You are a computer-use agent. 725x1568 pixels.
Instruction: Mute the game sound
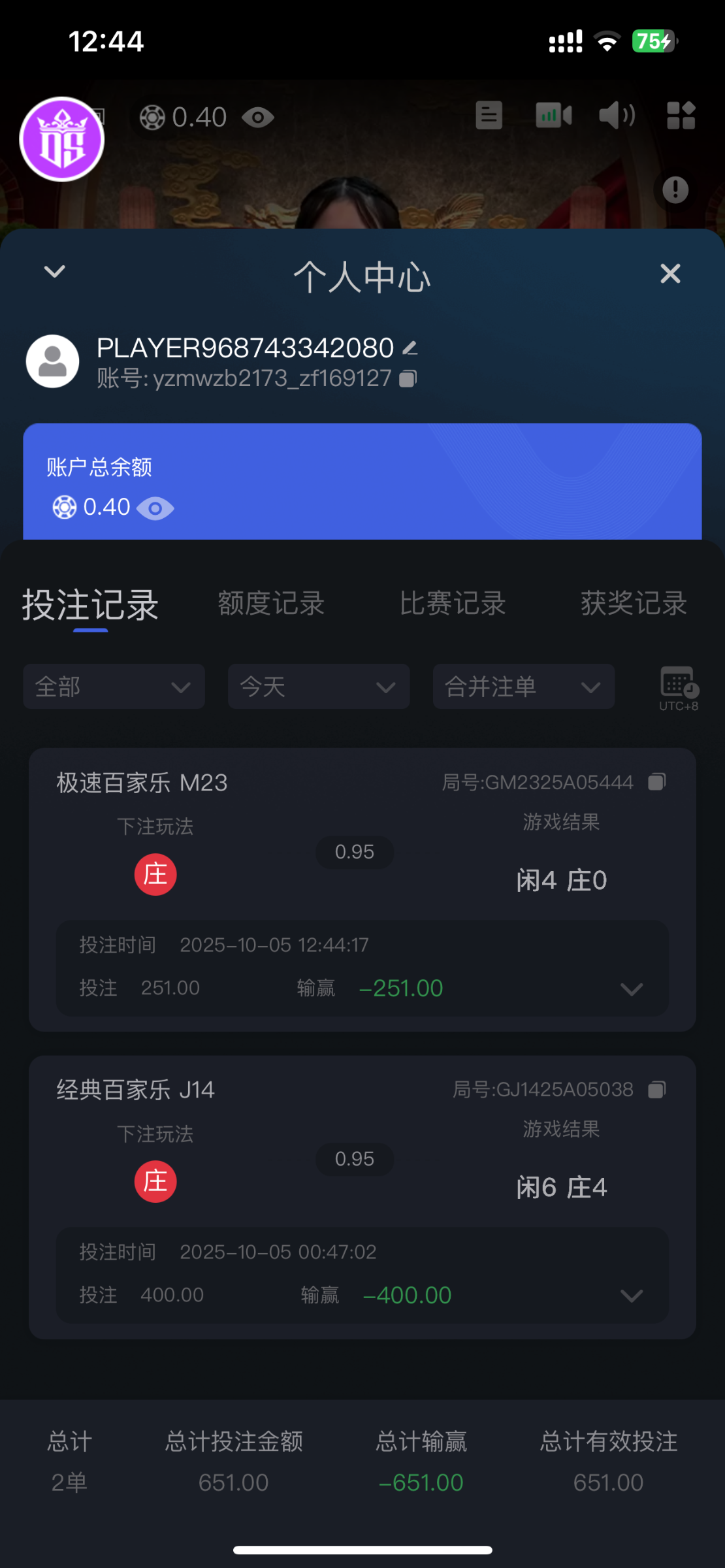point(617,116)
